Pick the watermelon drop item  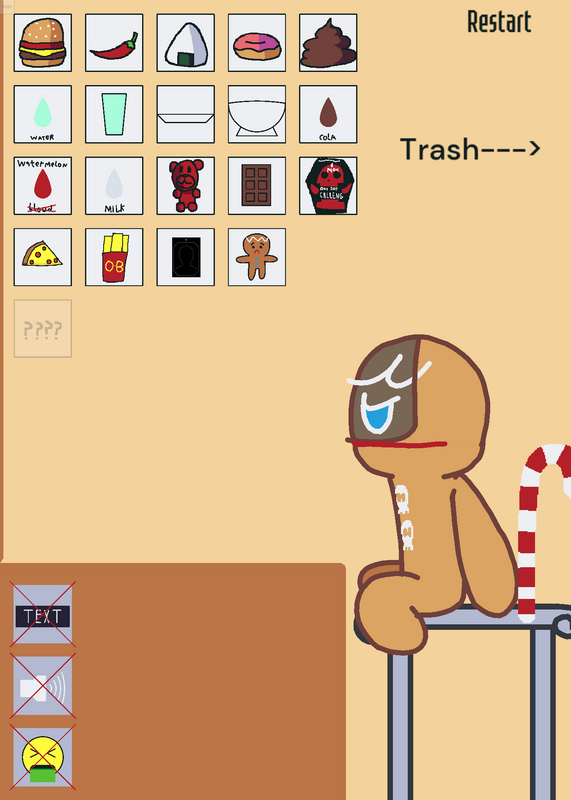(43, 186)
